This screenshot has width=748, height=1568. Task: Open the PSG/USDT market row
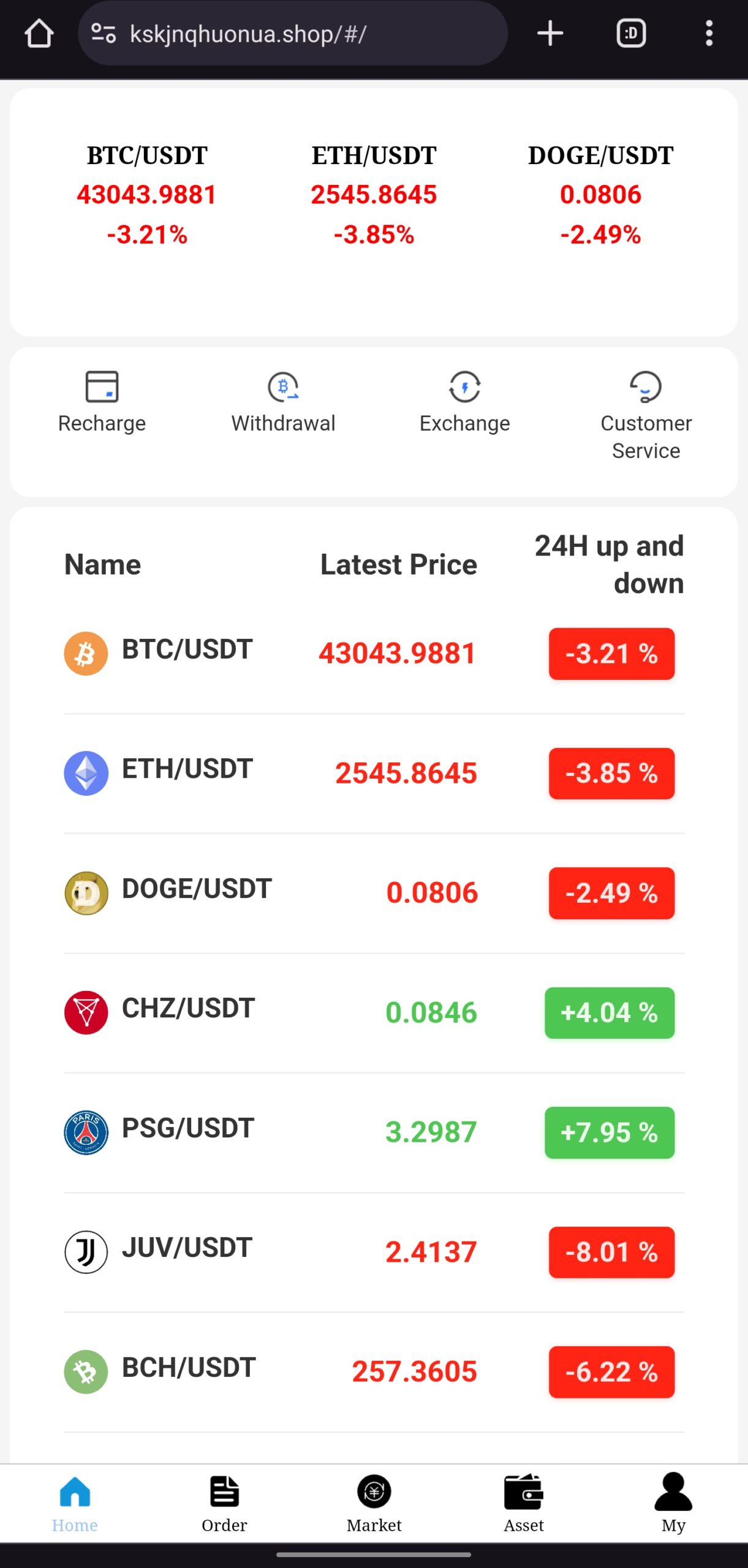pyautogui.click(x=374, y=1133)
